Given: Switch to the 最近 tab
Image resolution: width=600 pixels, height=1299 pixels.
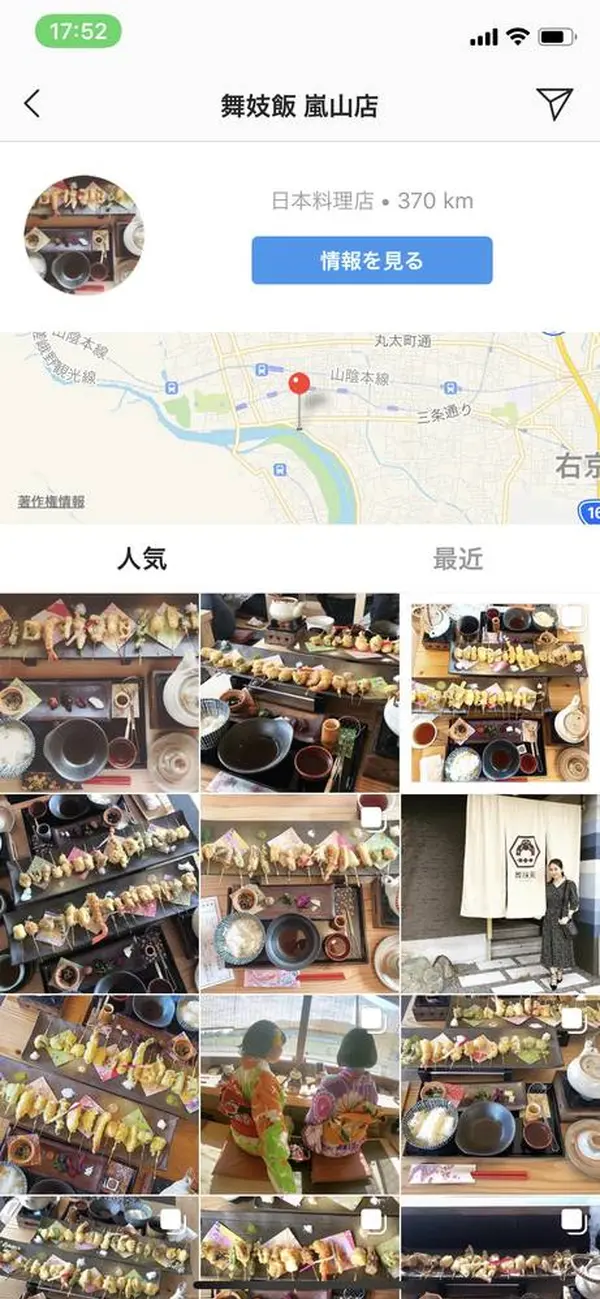Looking at the screenshot, I should 458,559.
